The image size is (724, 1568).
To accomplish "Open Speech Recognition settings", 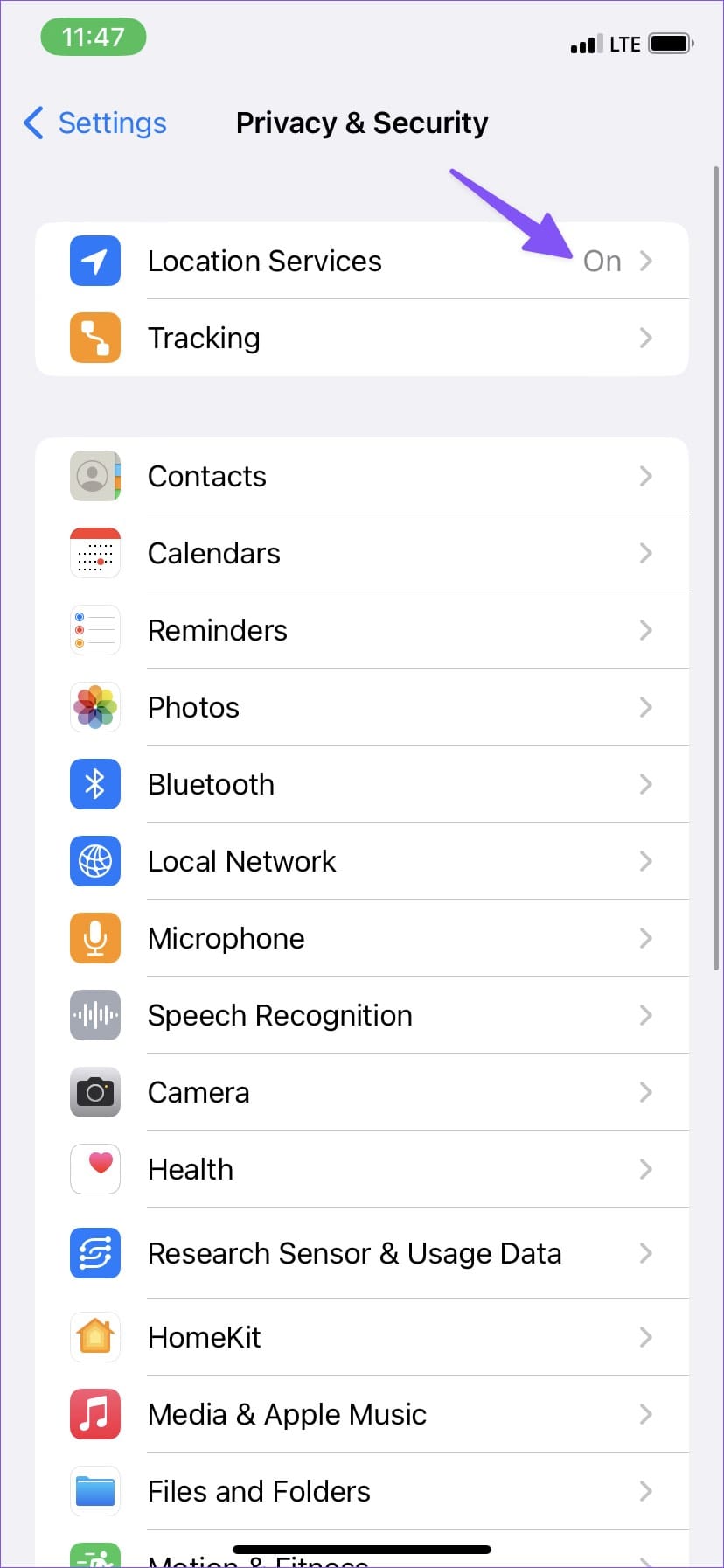I will pos(362,1015).
